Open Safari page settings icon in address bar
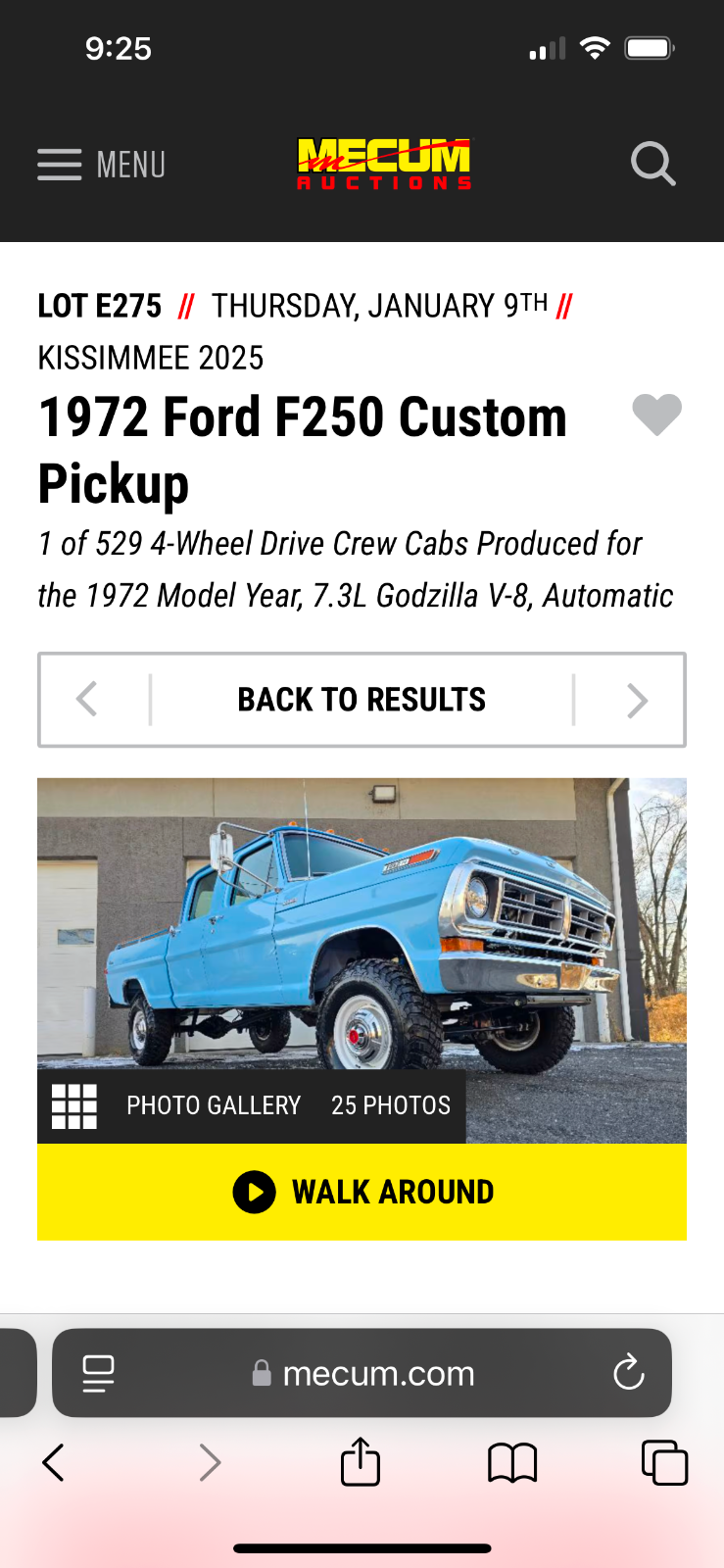724x1568 pixels. [98, 1373]
